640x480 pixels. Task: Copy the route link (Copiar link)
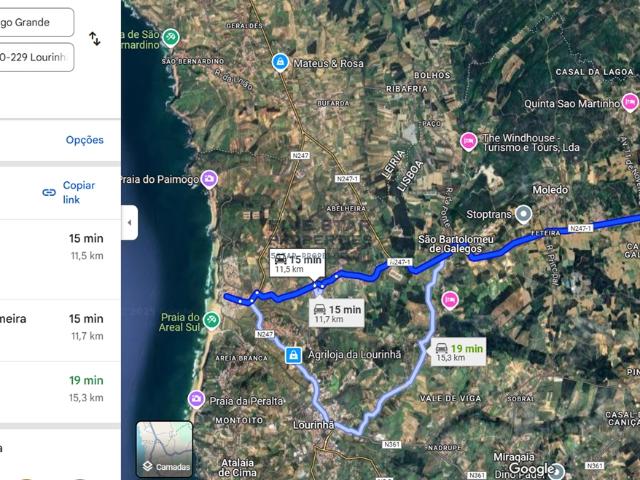68,192
